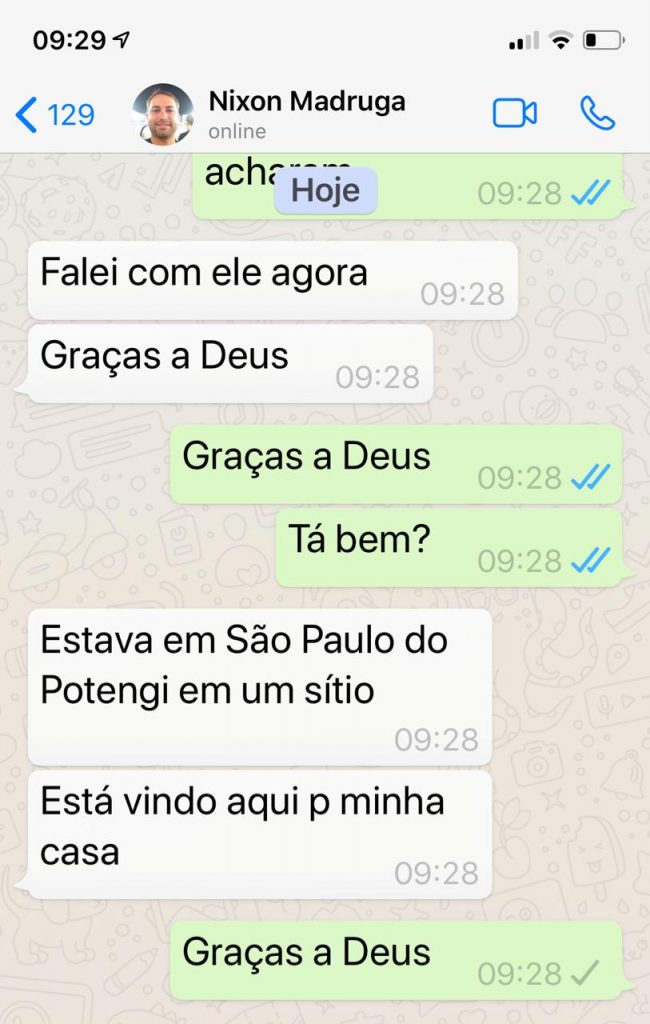Go back to the chats list

click(54, 115)
